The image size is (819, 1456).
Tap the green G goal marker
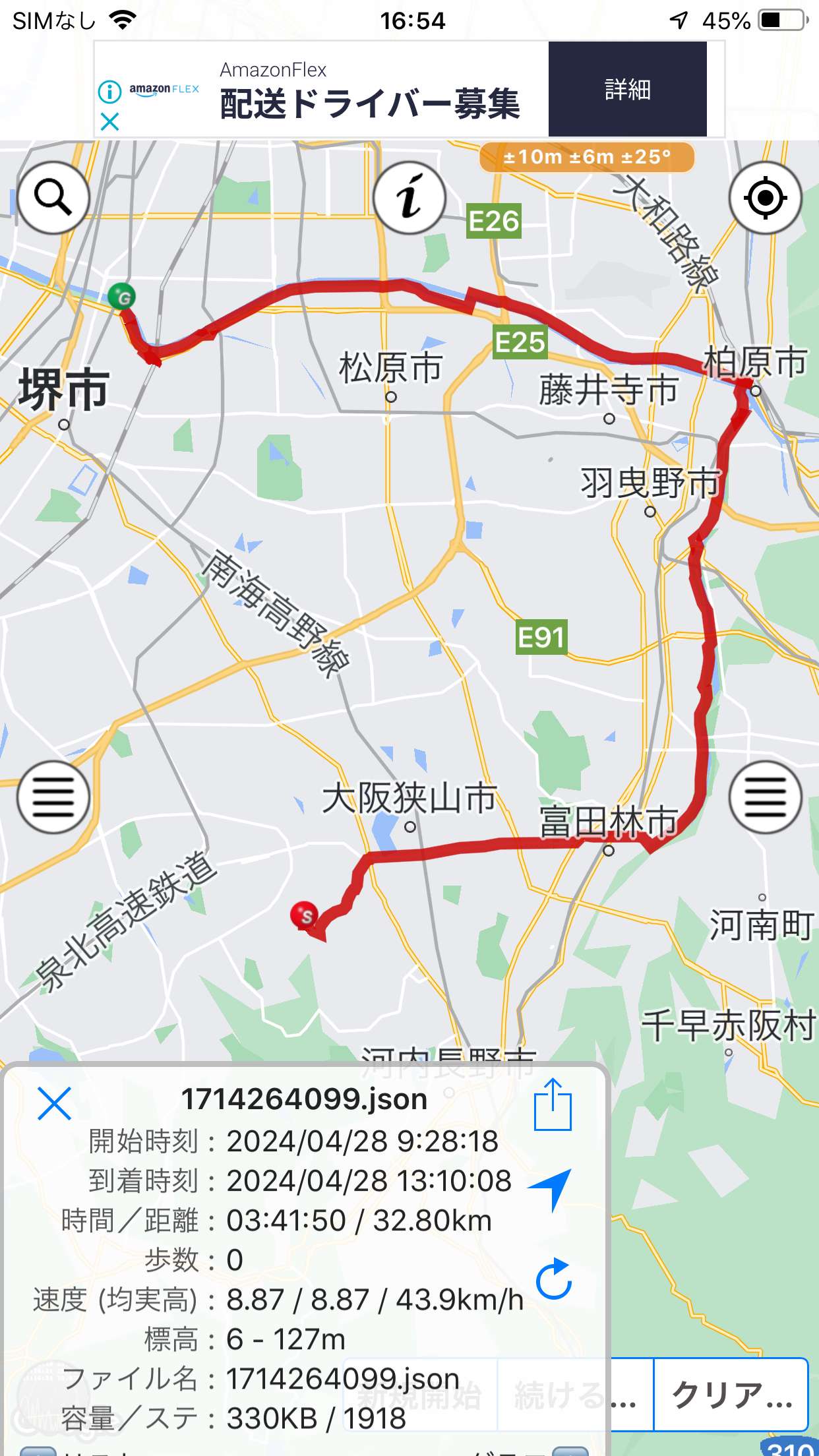122,296
